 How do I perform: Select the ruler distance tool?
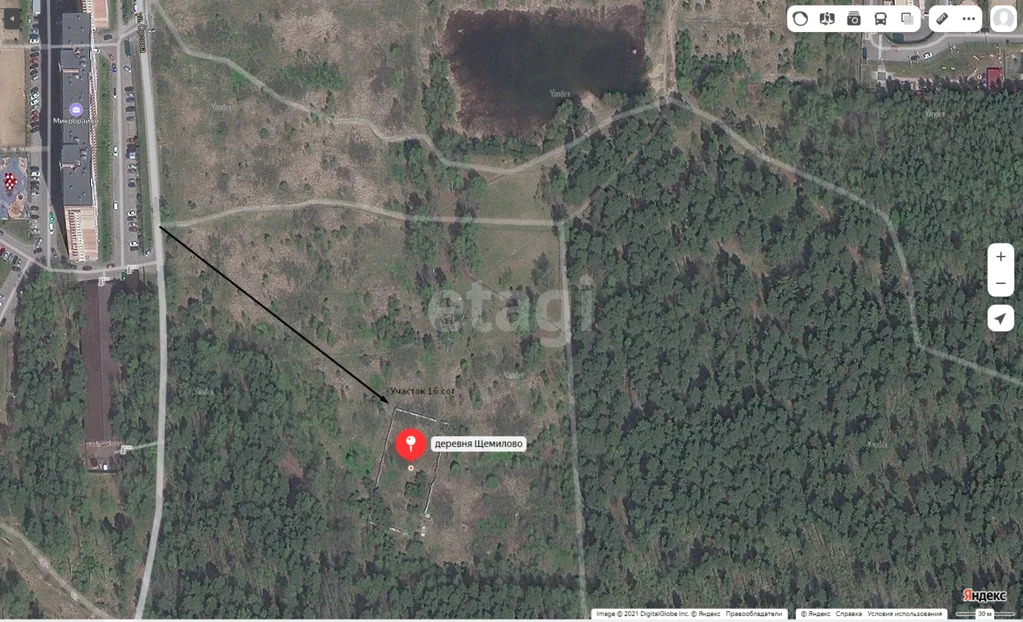click(942, 18)
